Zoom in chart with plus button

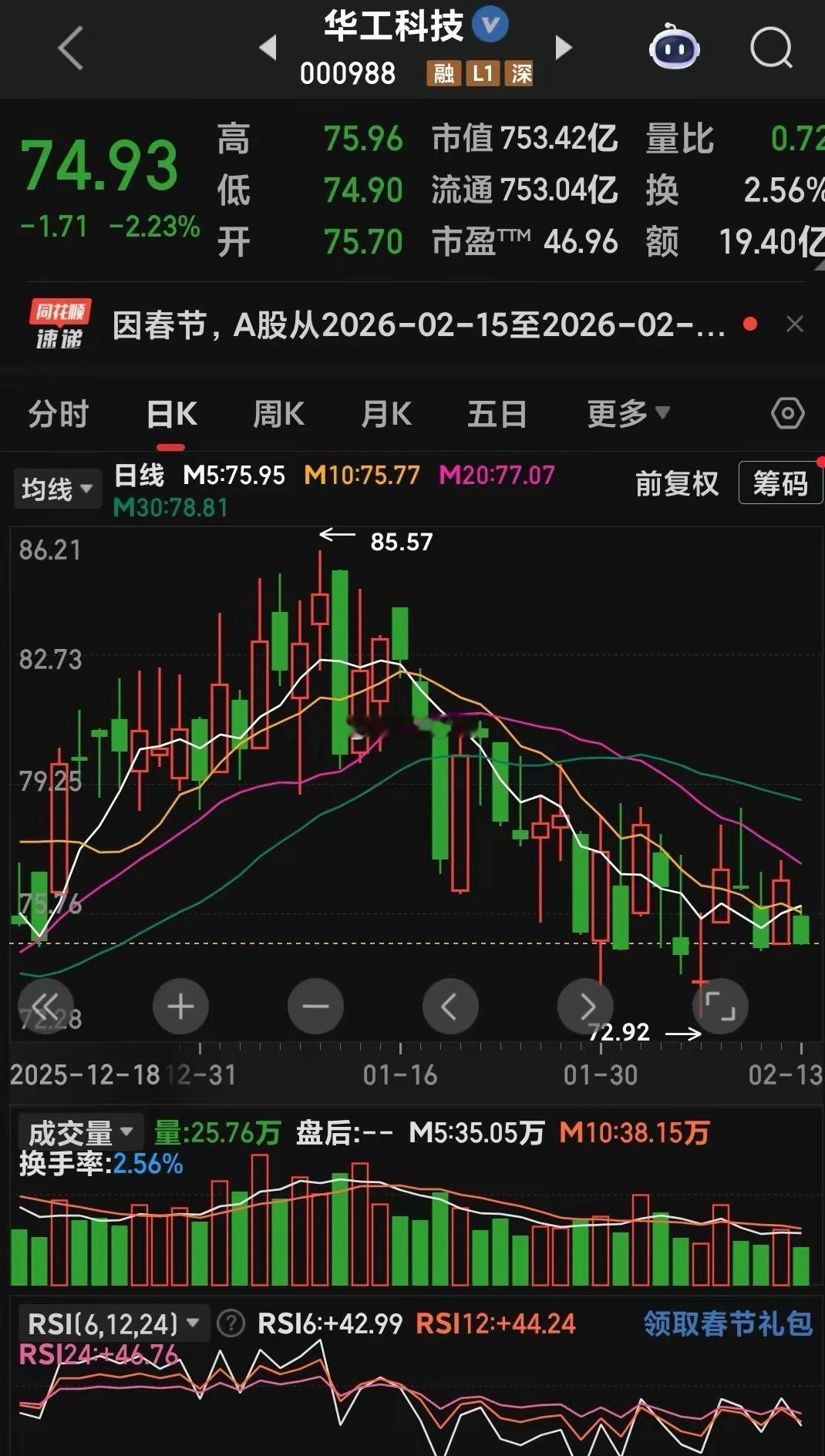(x=180, y=1006)
